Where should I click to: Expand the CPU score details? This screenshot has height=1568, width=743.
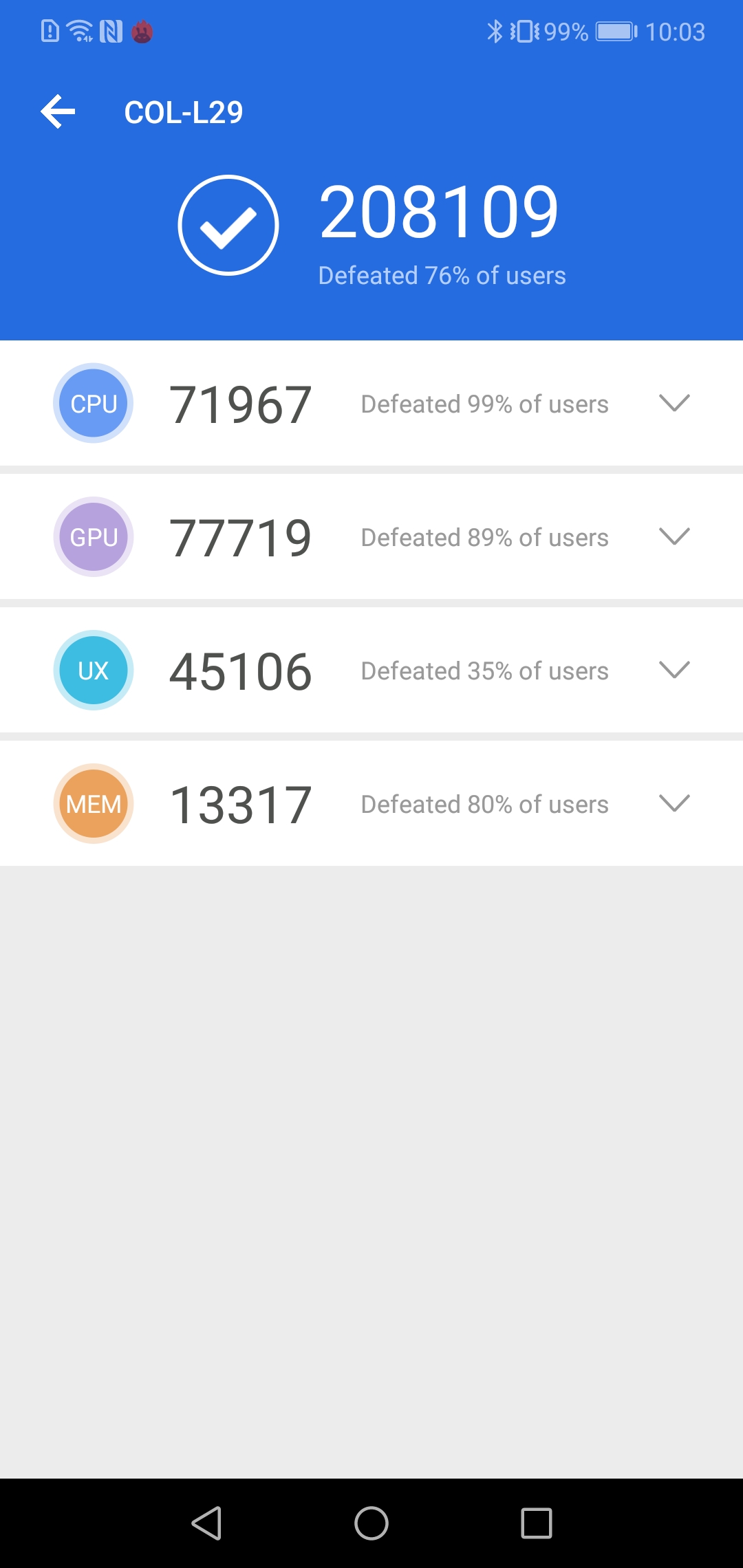pos(674,403)
